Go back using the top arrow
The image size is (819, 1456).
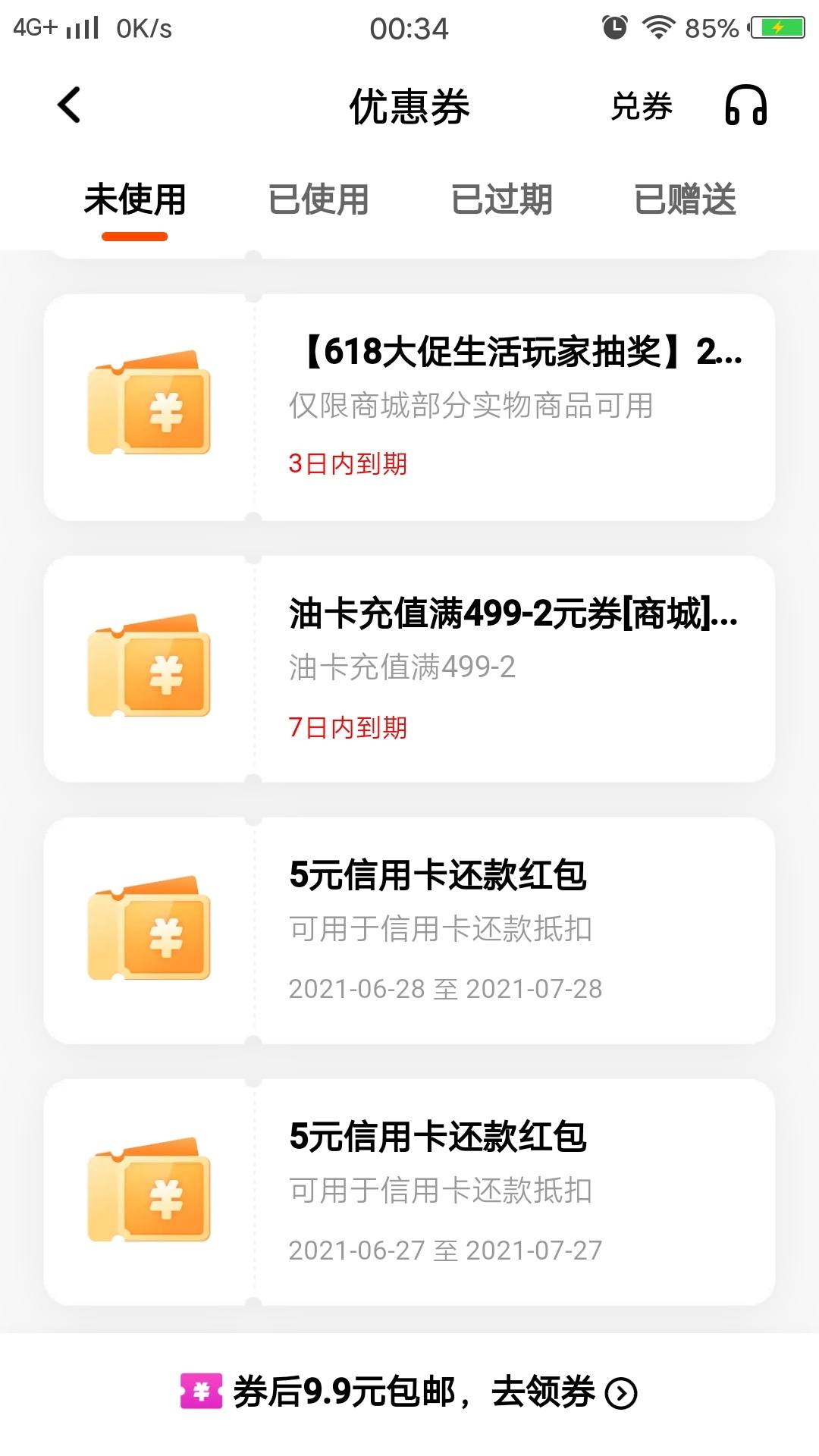coord(69,105)
